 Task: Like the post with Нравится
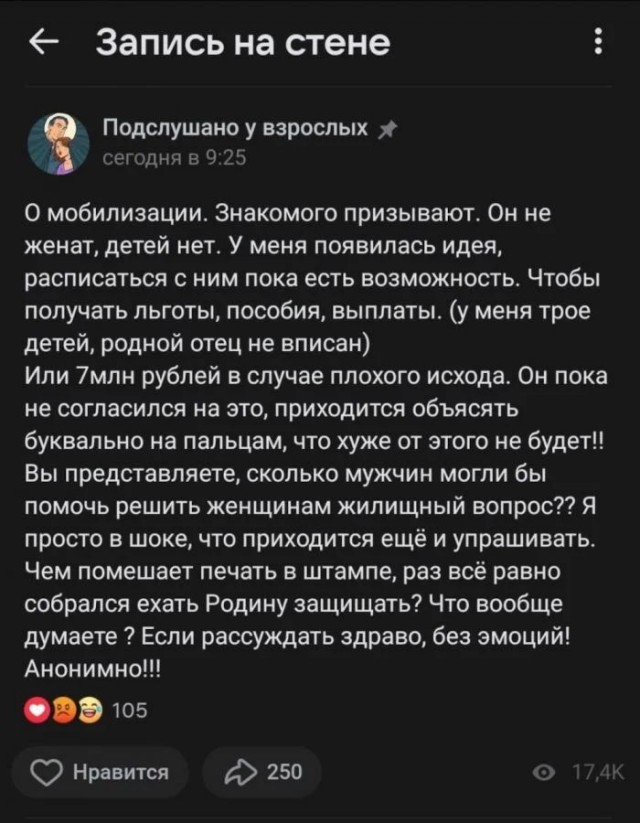pyautogui.click(x=99, y=772)
